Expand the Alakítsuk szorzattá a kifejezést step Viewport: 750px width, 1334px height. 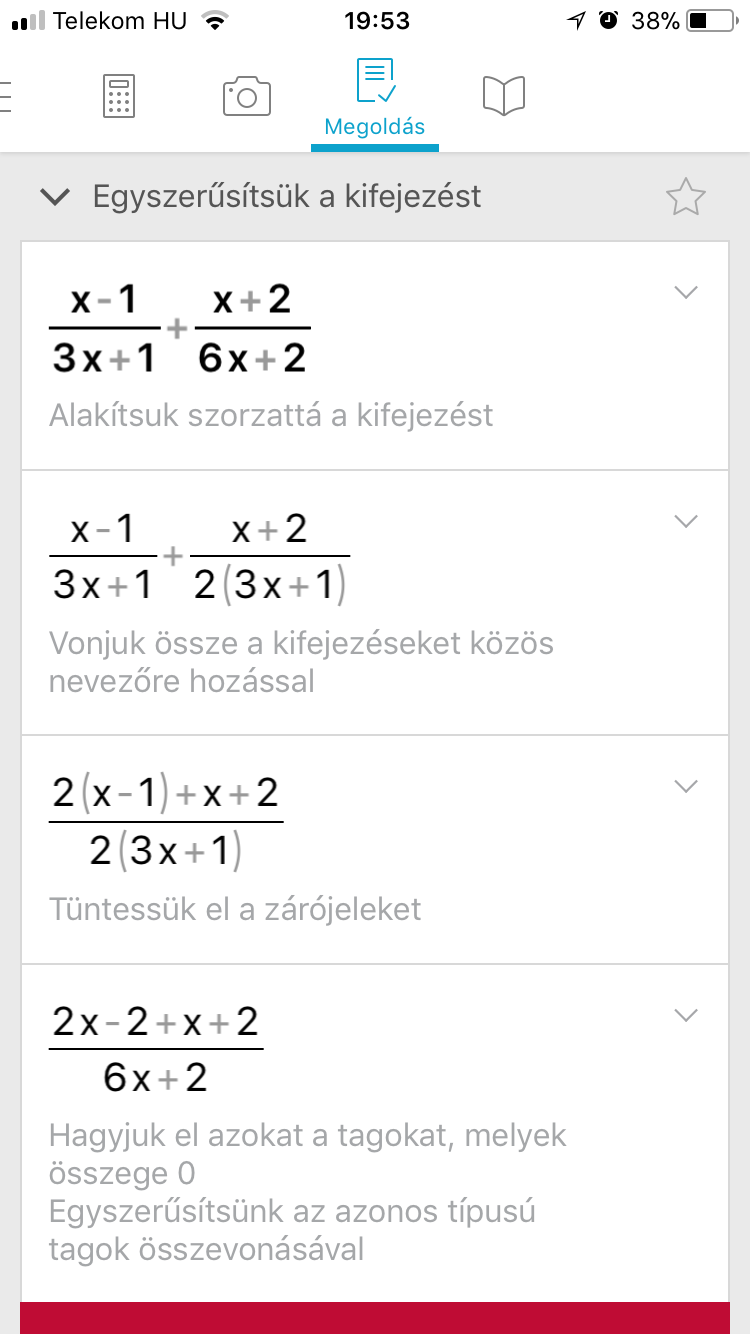pyautogui.click(x=685, y=292)
